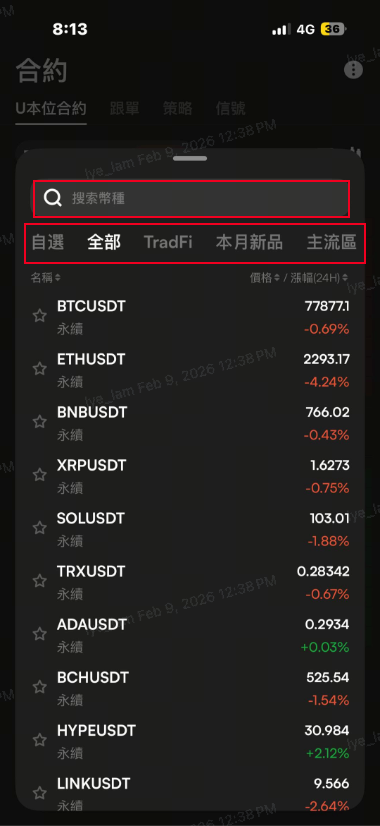The image size is (380, 826).
Task: Sort the list by 名稱
Action: pos(45,278)
